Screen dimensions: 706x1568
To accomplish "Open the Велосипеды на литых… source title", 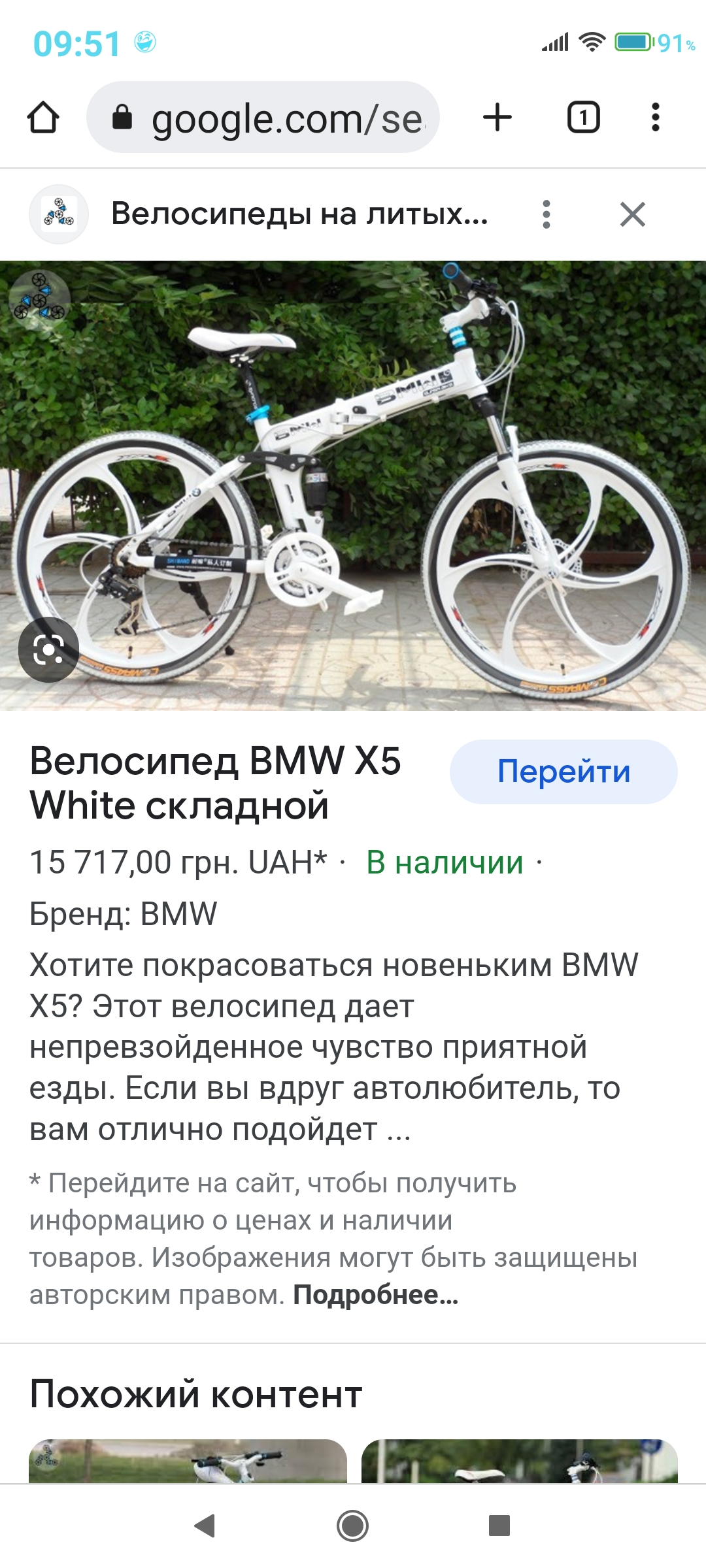I will pyautogui.click(x=299, y=214).
